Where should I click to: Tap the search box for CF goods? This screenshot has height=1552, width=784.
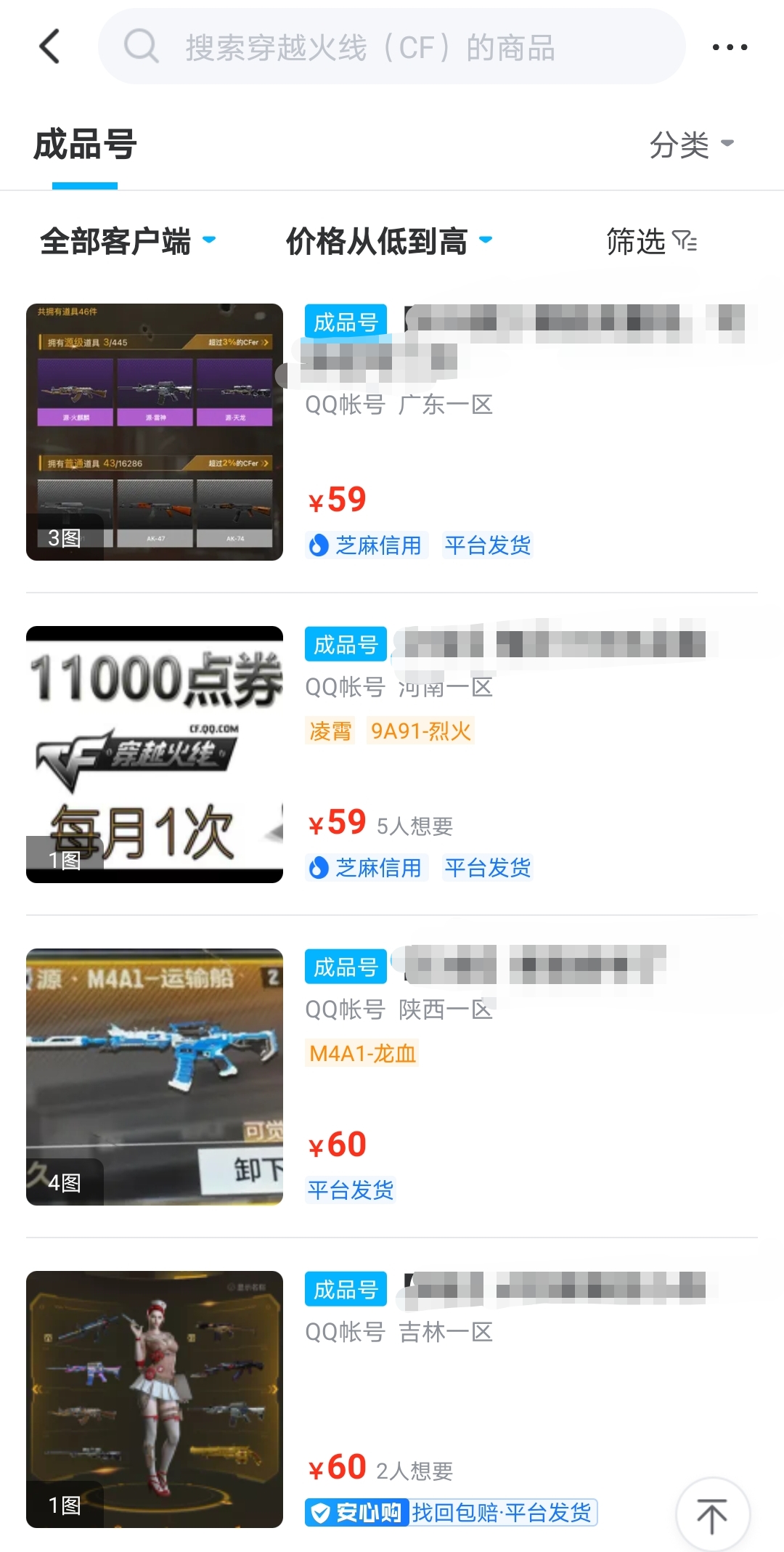tap(392, 47)
